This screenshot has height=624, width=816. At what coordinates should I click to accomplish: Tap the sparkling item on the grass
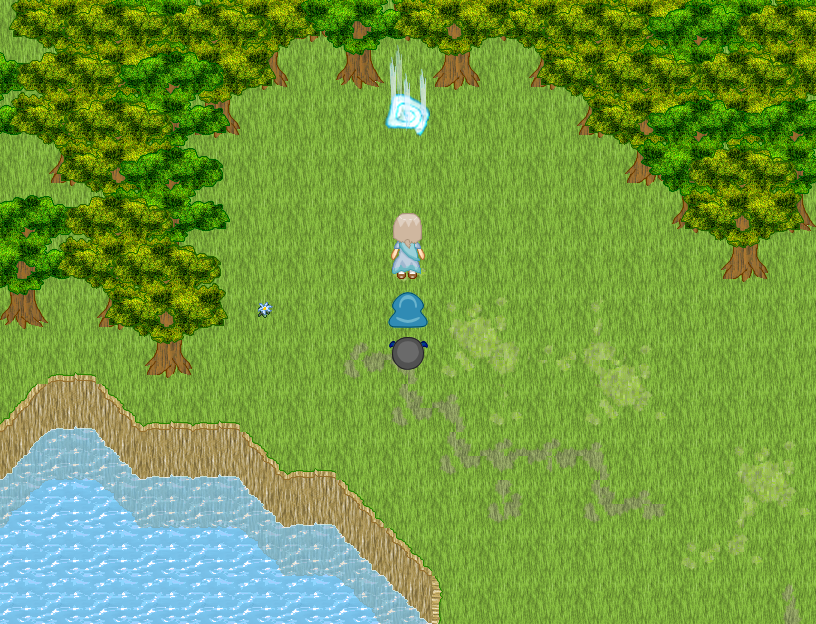click(x=265, y=310)
